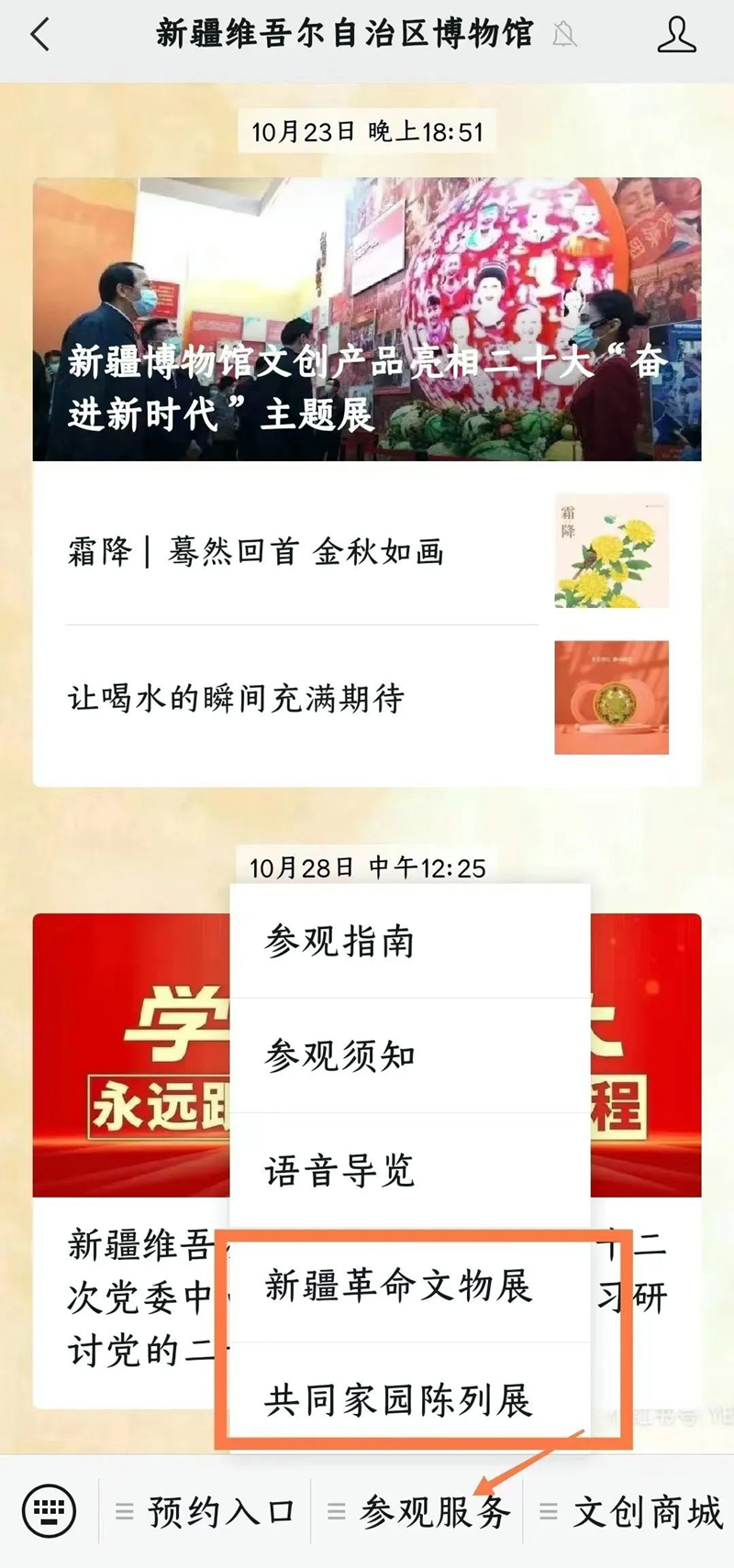This screenshot has width=734, height=1568.
Task: Tap the 参观服务 menu
Action: pos(420,1512)
